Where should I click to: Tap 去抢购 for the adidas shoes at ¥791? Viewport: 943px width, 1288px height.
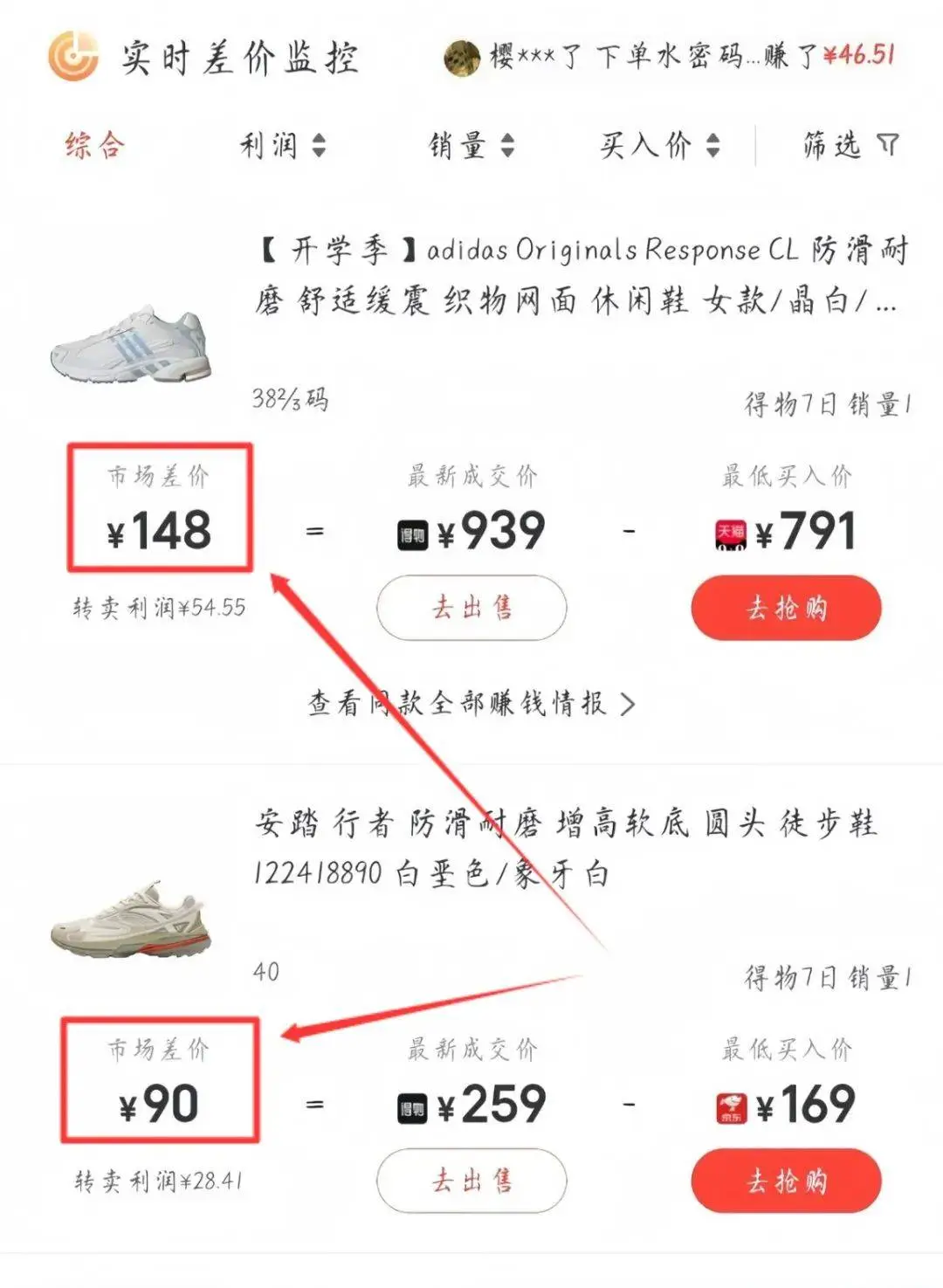pos(786,608)
